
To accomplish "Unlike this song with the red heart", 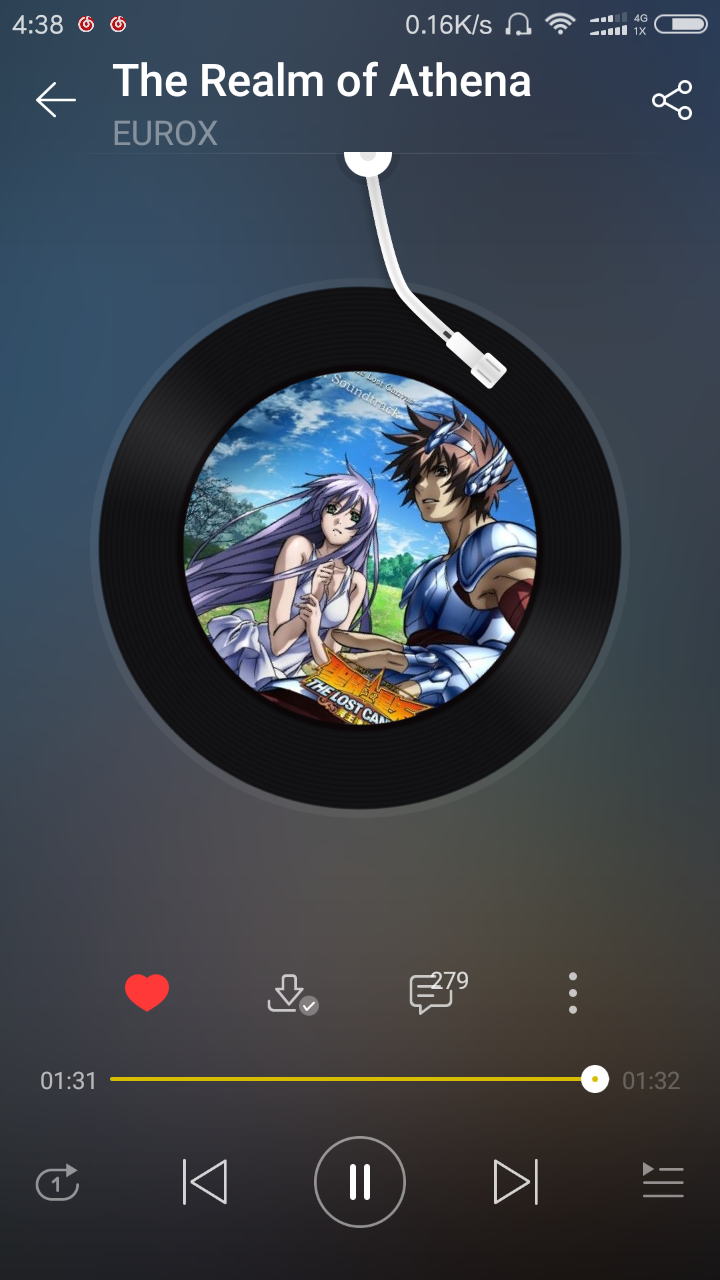I will (147, 993).
